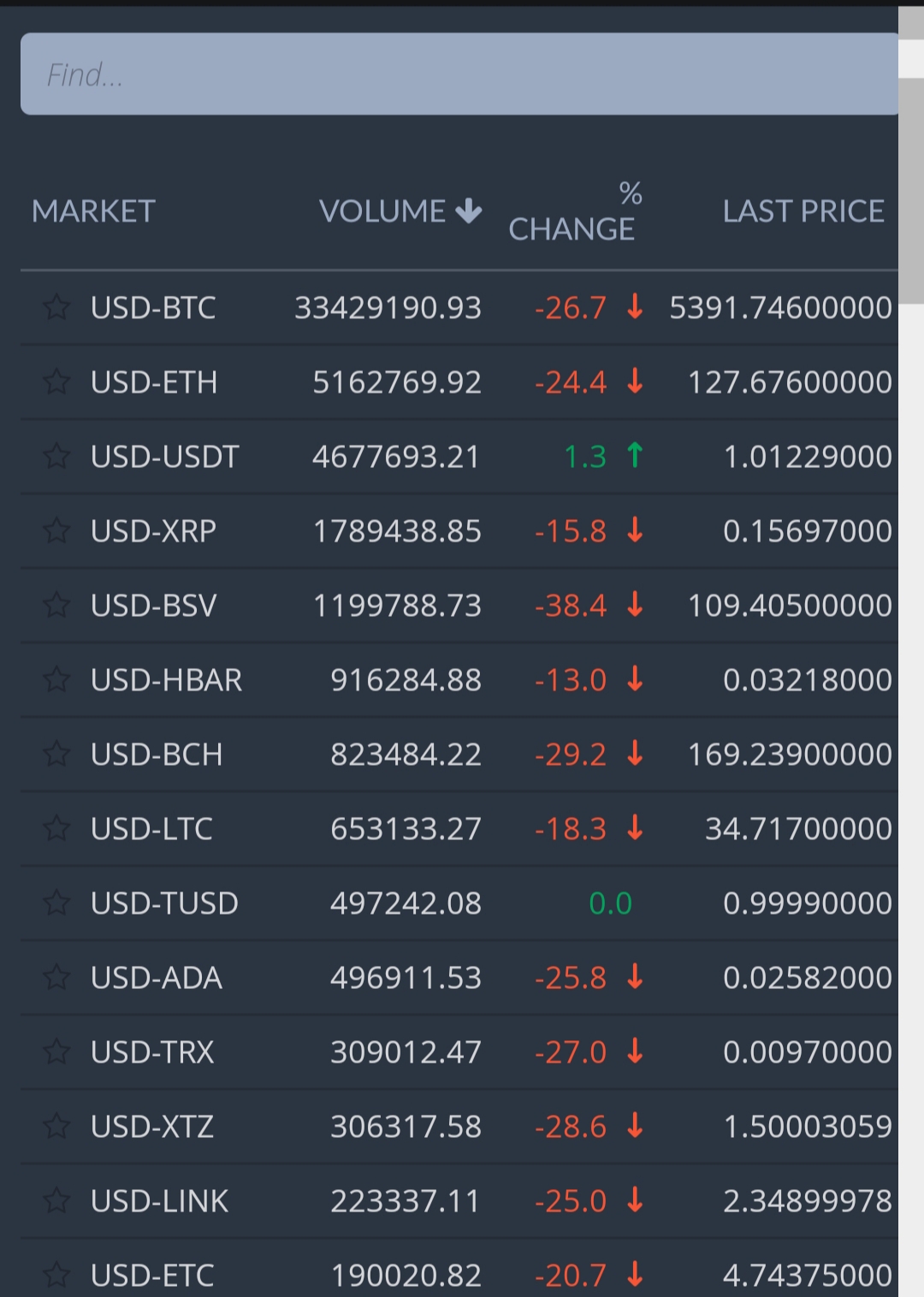Open the USD-XRP market row
Image resolution: width=924 pixels, height=1297 pixels.
pos(154,531)
